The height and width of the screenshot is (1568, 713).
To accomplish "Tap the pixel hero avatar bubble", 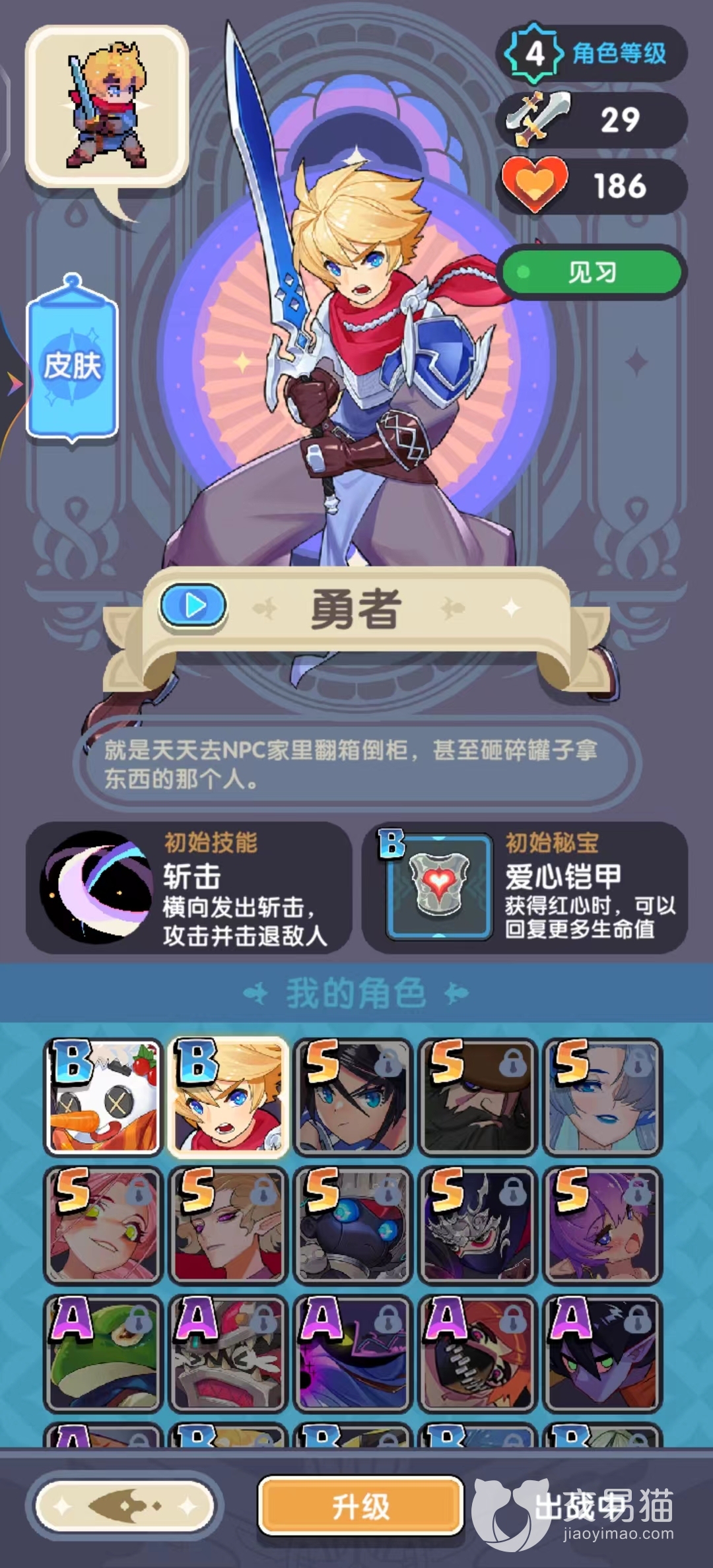I will 107,107.
